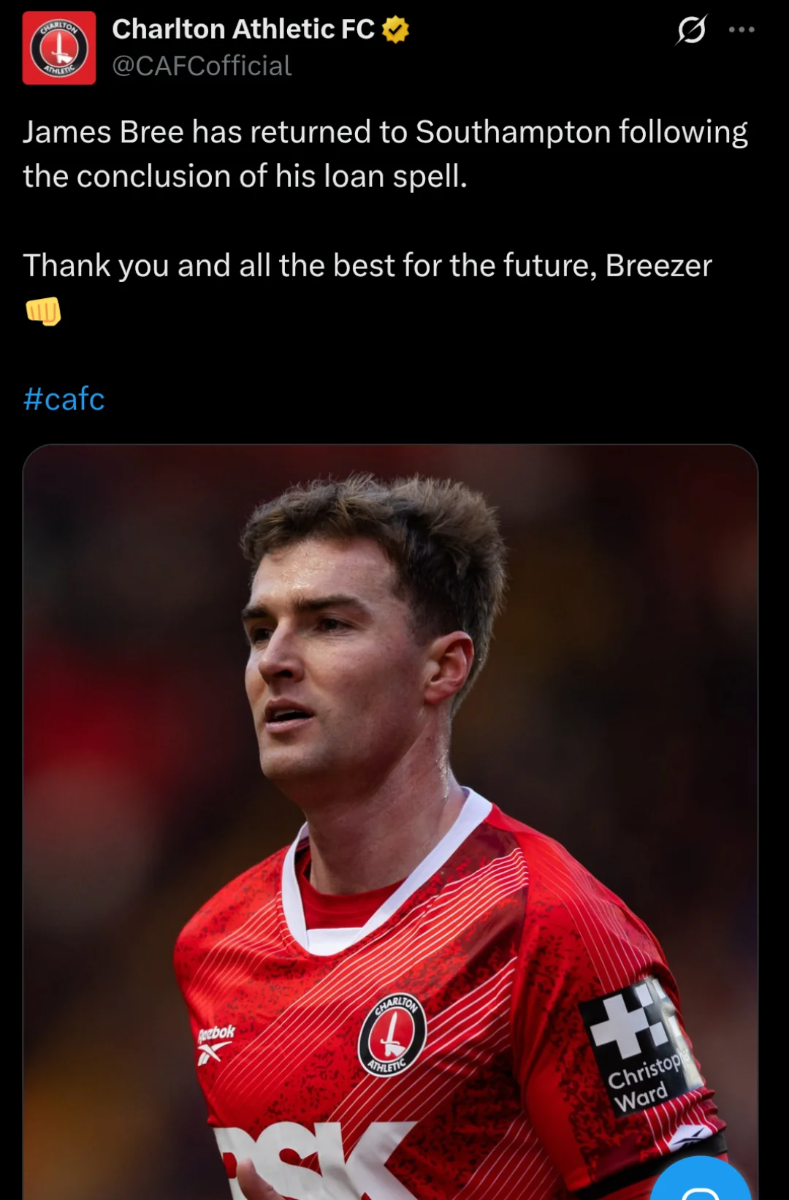Viewport: 789px width, 1200px height.
Task: Open the #cafc hashtag link
Action: [x=63, y=399]
